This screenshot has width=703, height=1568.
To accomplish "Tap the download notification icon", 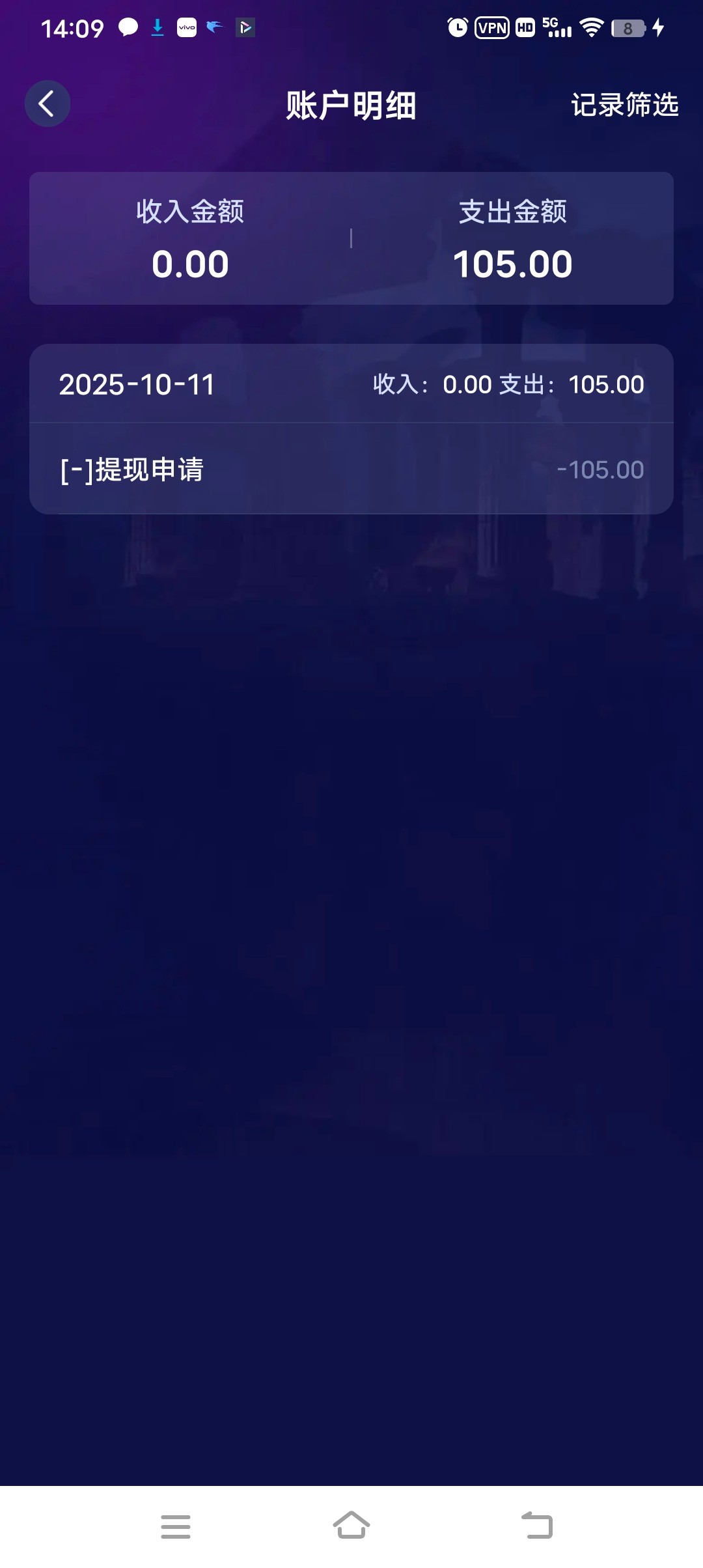I will tap(158, 28).
